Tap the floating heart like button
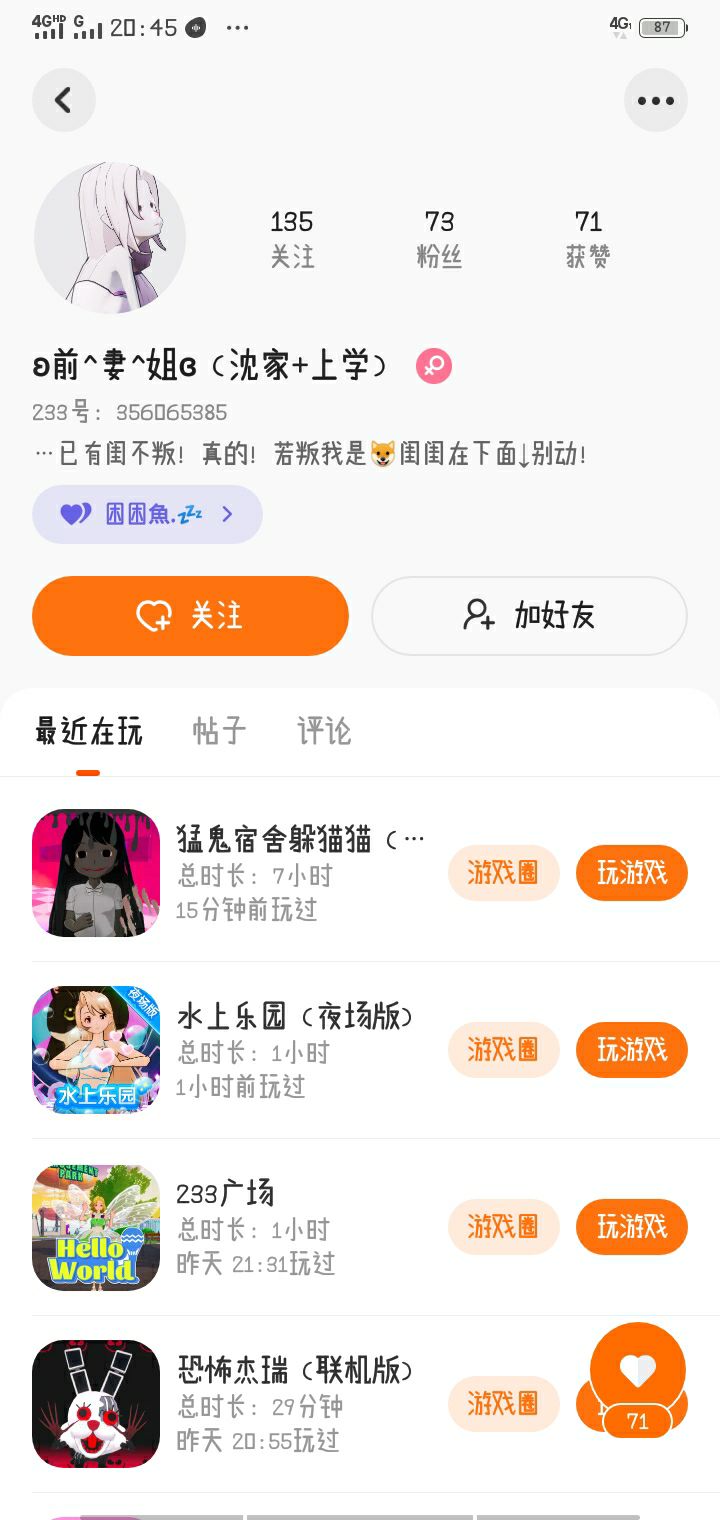 (638, 1372)
